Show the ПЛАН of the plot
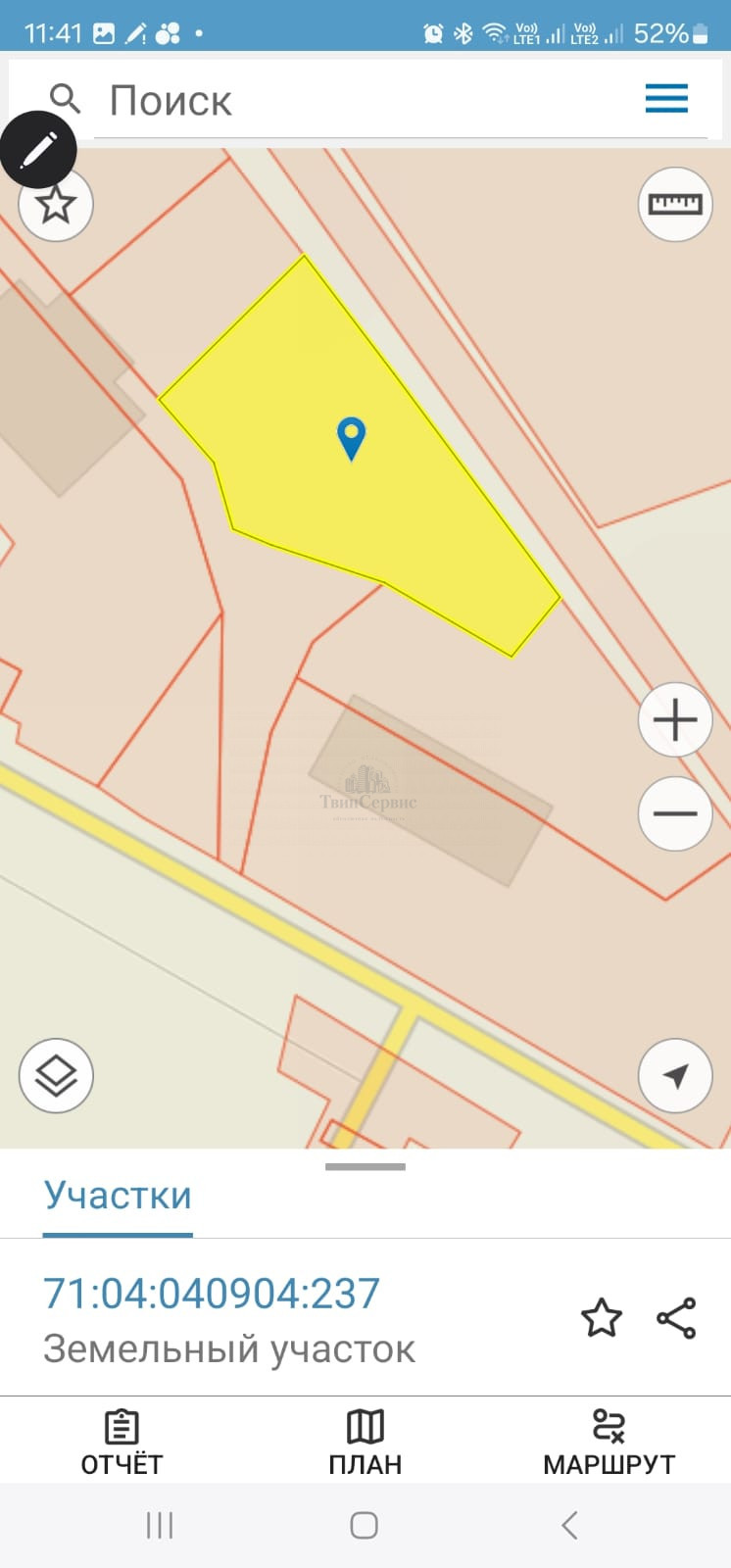The image size is (731, 1568). [365, 1443]
